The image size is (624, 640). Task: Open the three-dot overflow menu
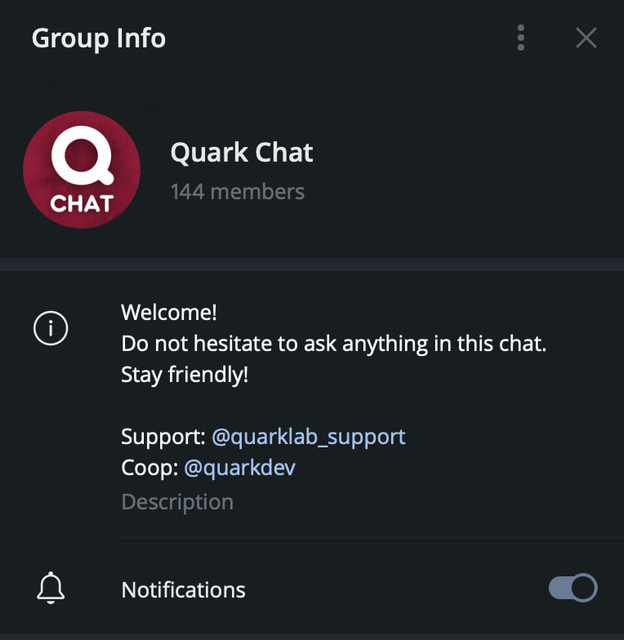point(521,38)
